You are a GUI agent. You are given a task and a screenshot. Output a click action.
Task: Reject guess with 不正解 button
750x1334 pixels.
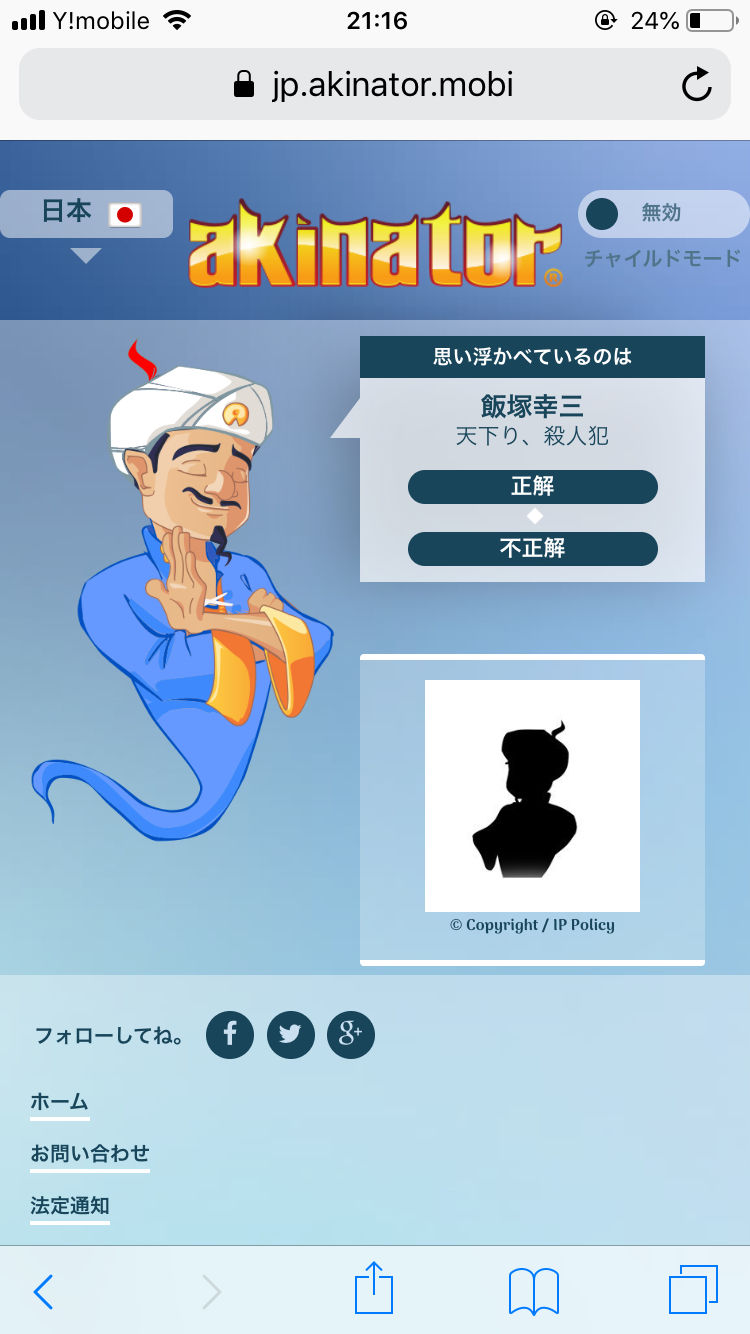(532, 549)
